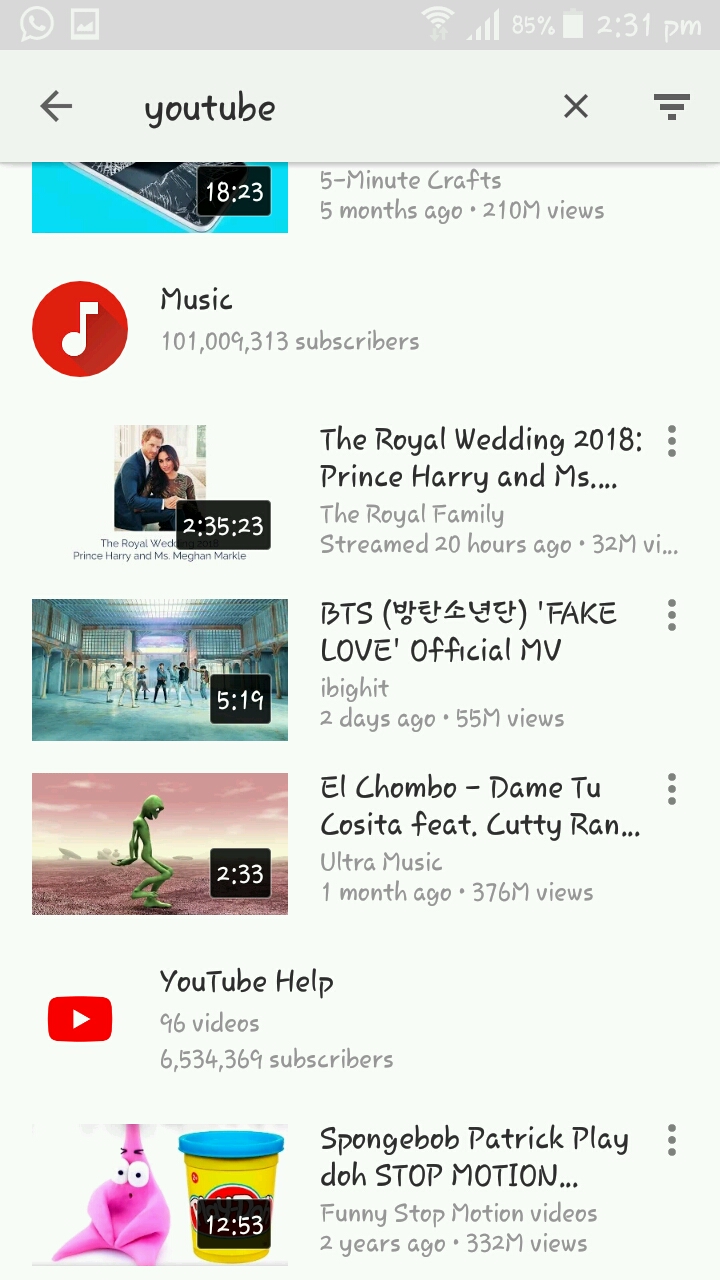Clear the youtube search query
This screenshot has height=1280, width=720.
tap(576, 106)
